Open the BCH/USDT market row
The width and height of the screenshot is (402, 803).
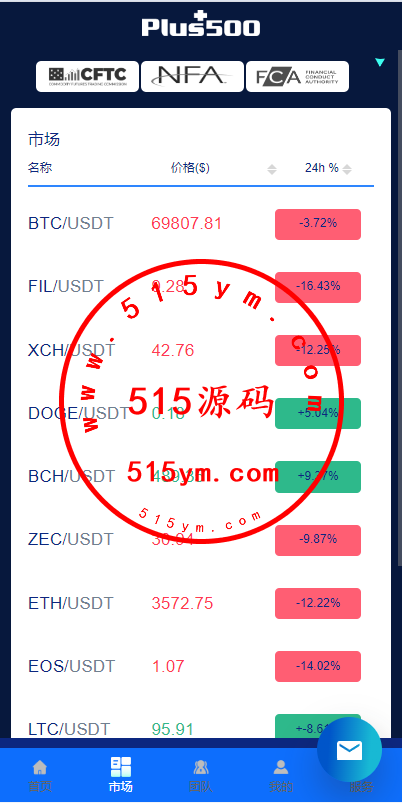tap(200, 476)
